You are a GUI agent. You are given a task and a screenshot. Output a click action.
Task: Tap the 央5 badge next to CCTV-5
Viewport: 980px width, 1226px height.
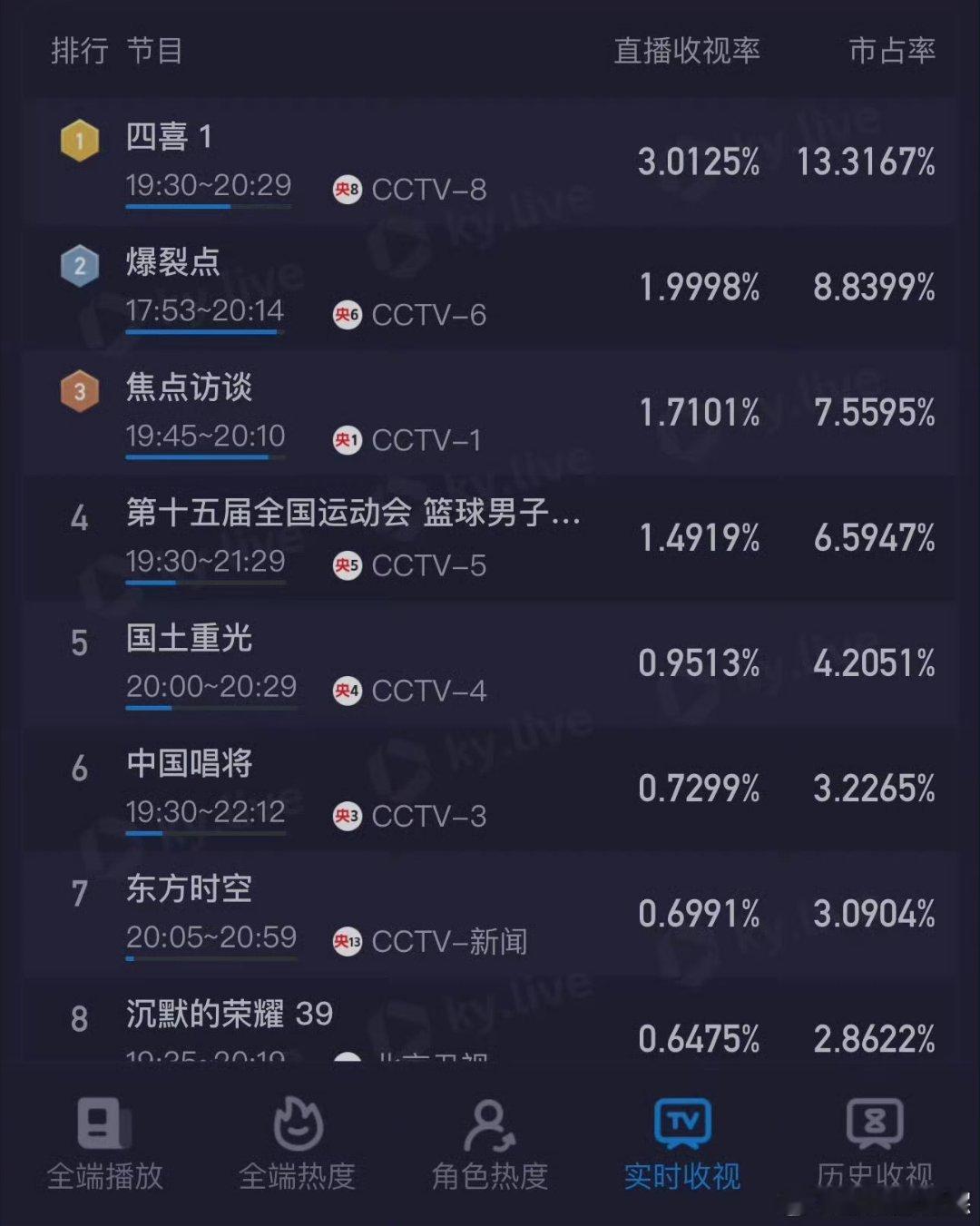tap(346, 566)
